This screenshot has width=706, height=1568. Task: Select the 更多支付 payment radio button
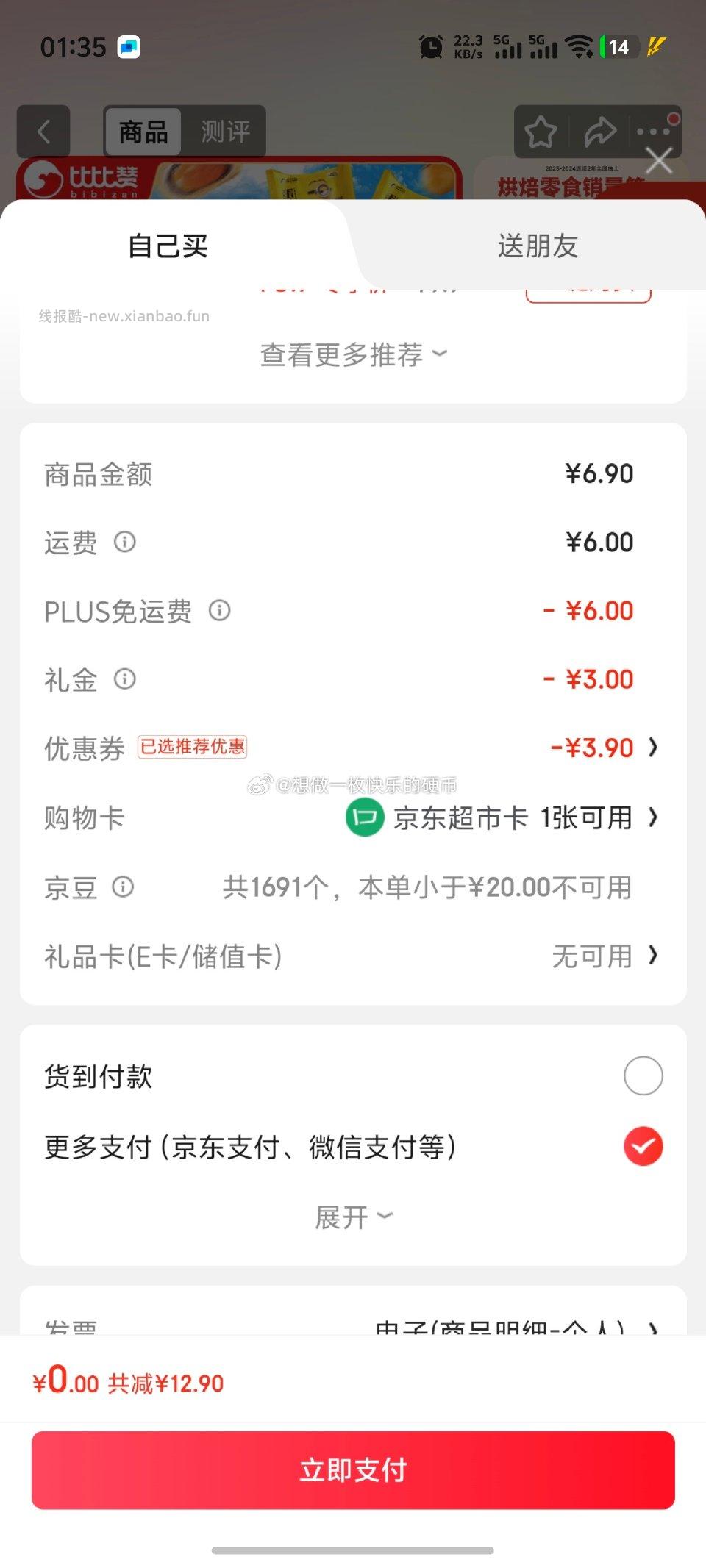click(x=643, y=1146)
